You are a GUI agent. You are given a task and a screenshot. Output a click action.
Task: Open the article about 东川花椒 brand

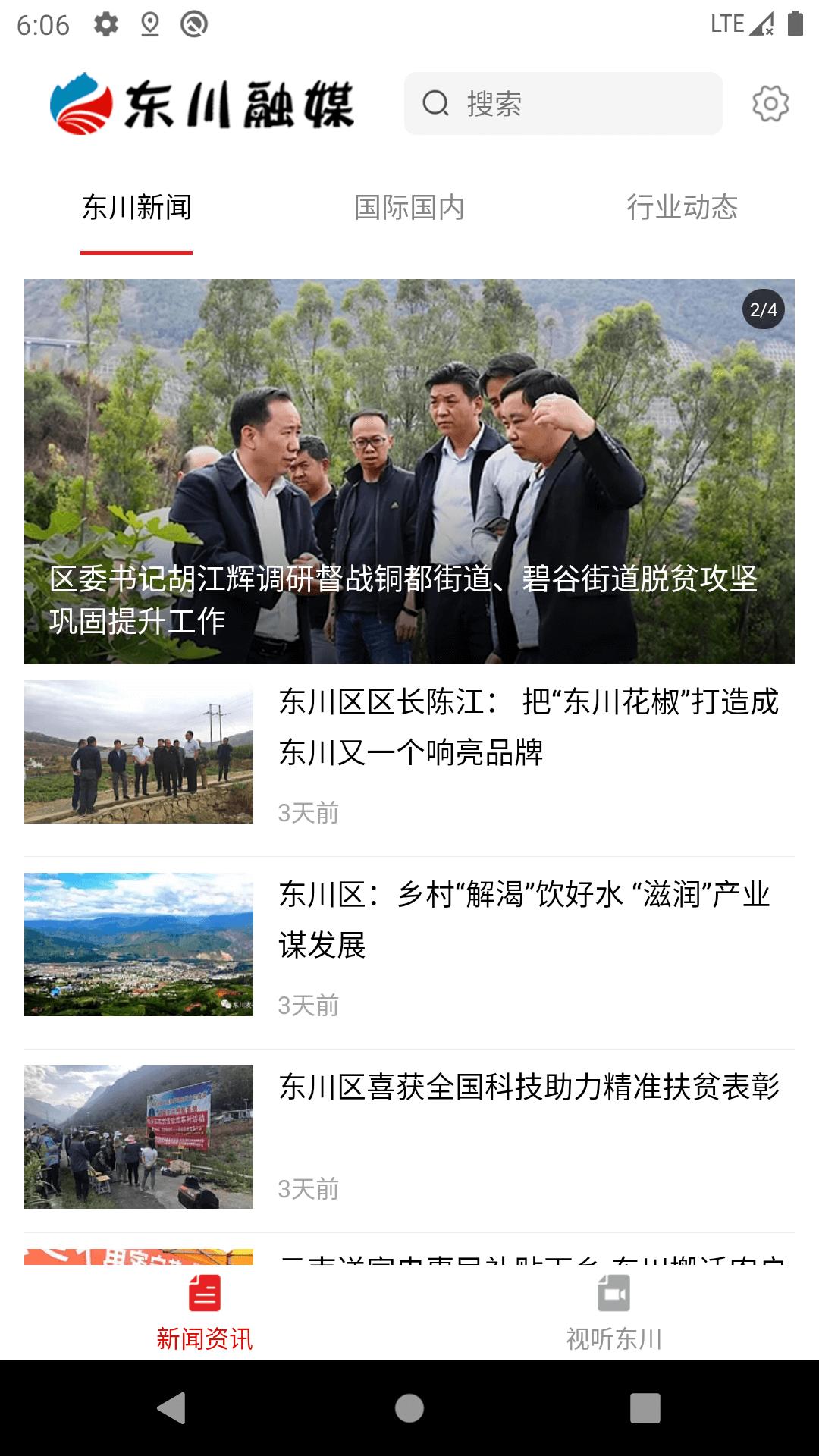point(528,726)
